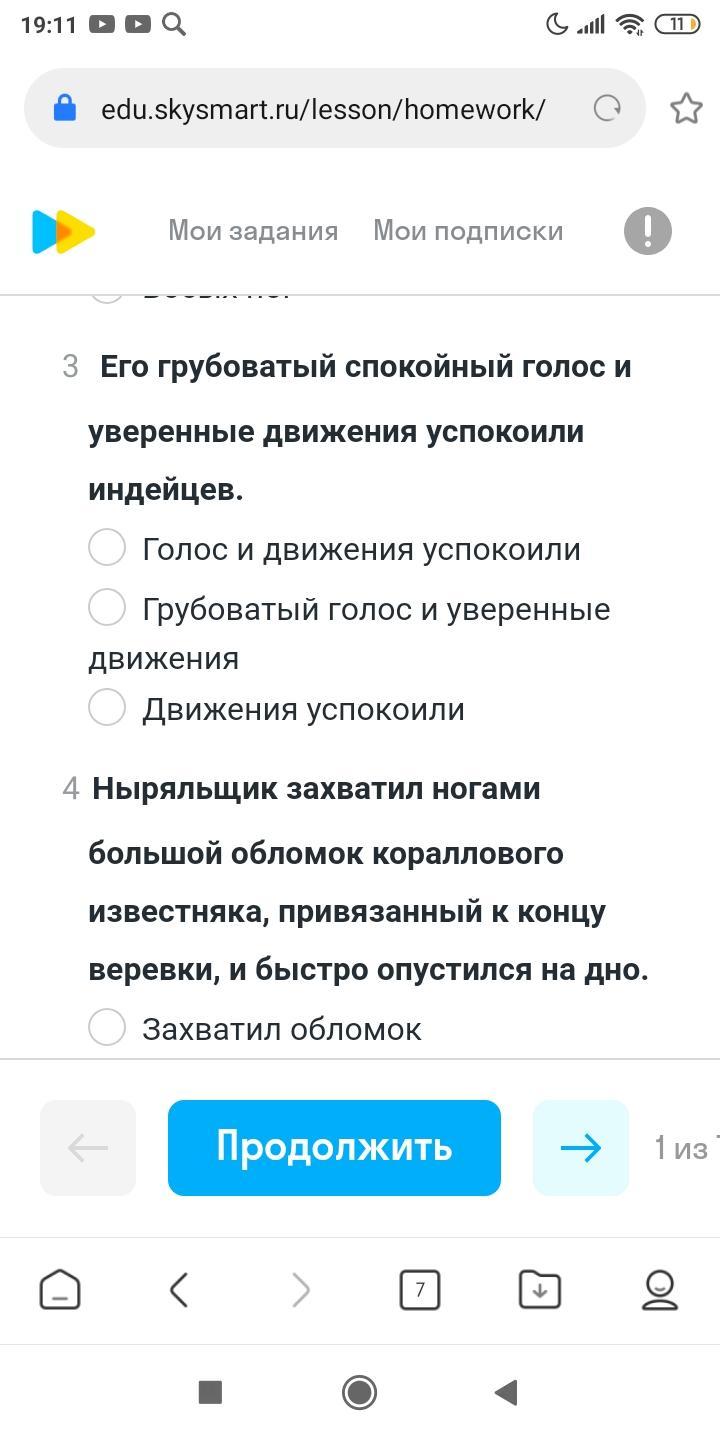This screenshot has width=720, height=1440.
Task: Go to next task with the arrow button
Action: [580, 1147]
